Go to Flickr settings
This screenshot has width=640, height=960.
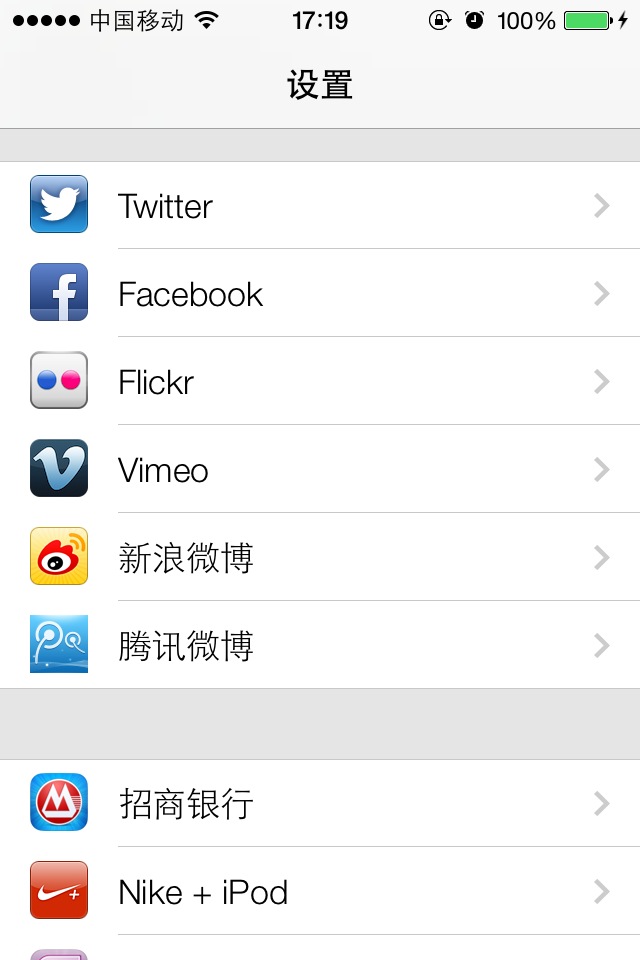(x=320, y=381)
